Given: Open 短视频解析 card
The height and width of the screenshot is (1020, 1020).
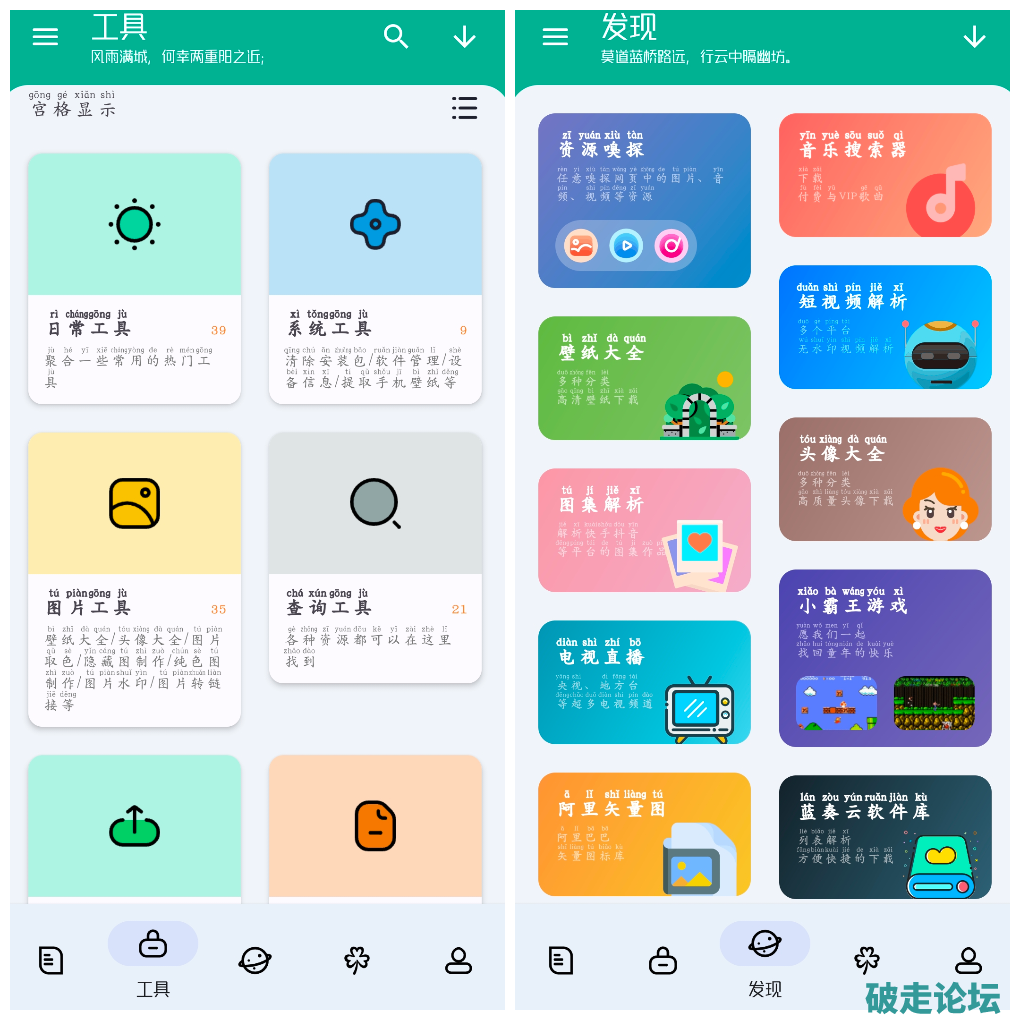Looking at the screenshot, I should click(885, 327).
